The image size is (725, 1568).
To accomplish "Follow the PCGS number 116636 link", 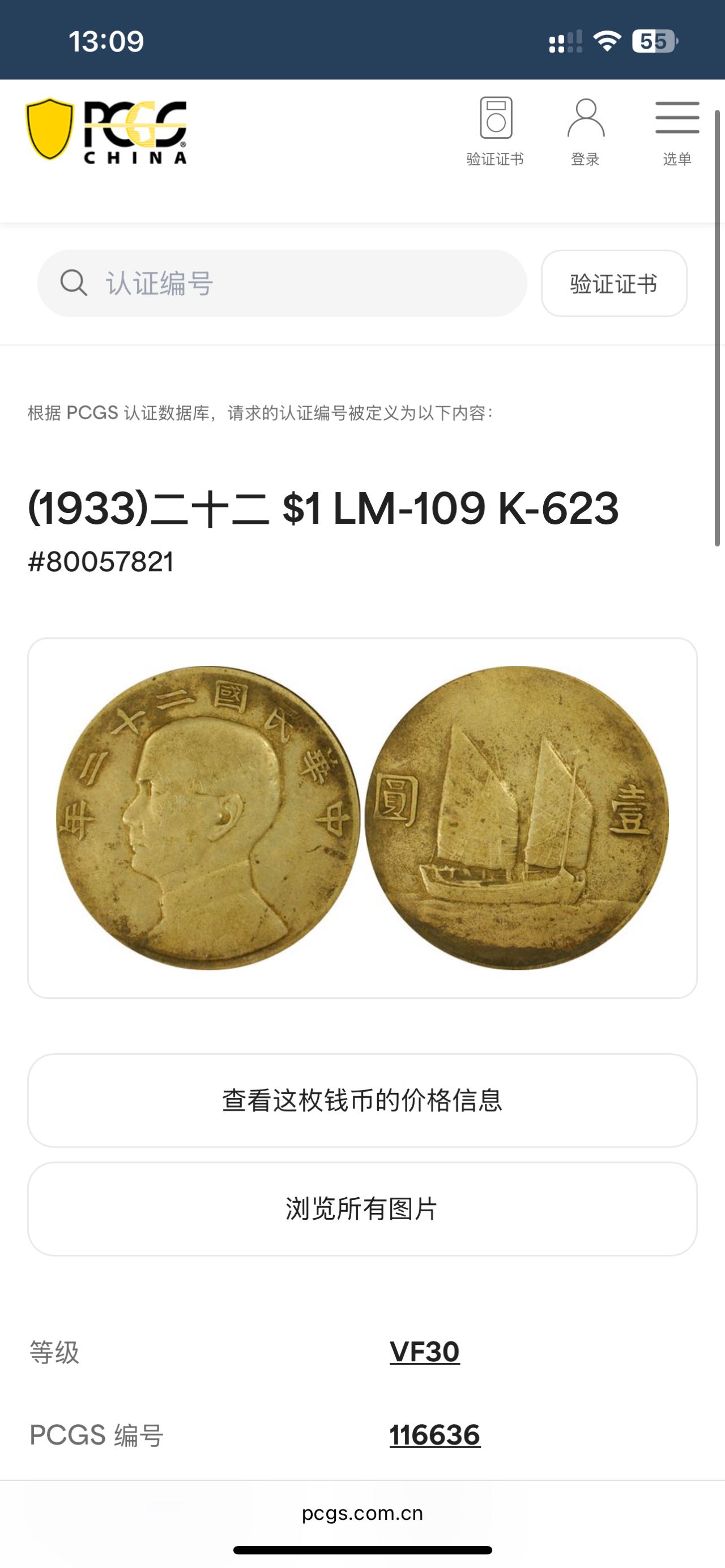I will 434,1435.
